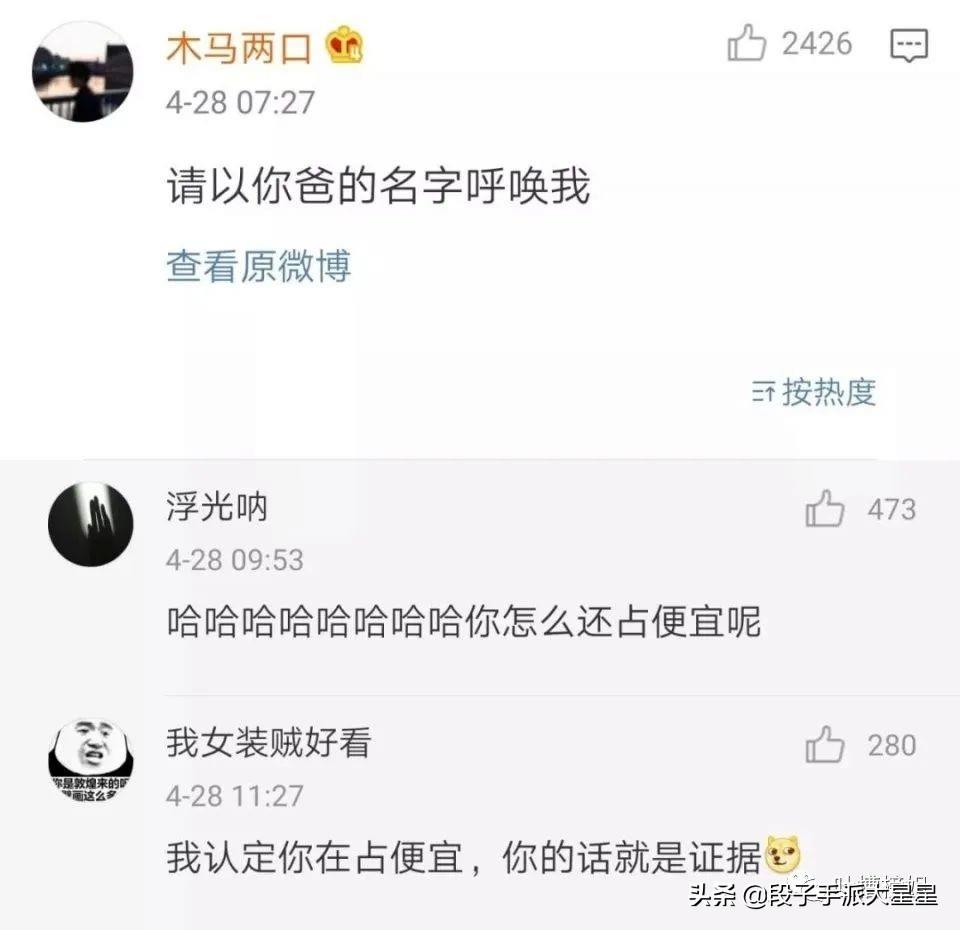Viewport: 960px width, 930px height.
Task: View 浮光呐's profile picture
Action: (90, 524)
